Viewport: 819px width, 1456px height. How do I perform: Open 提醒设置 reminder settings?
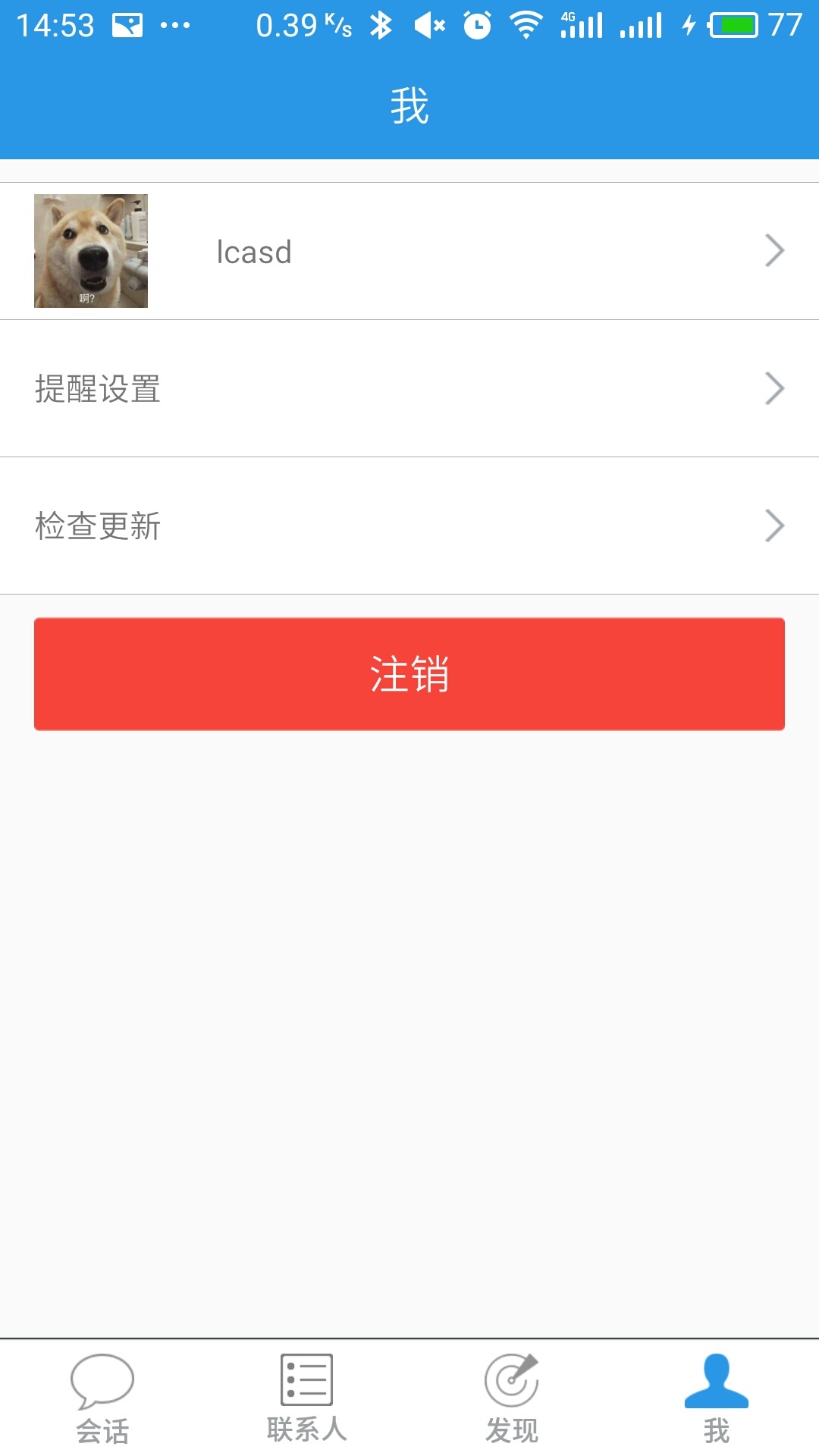point(409,388)
